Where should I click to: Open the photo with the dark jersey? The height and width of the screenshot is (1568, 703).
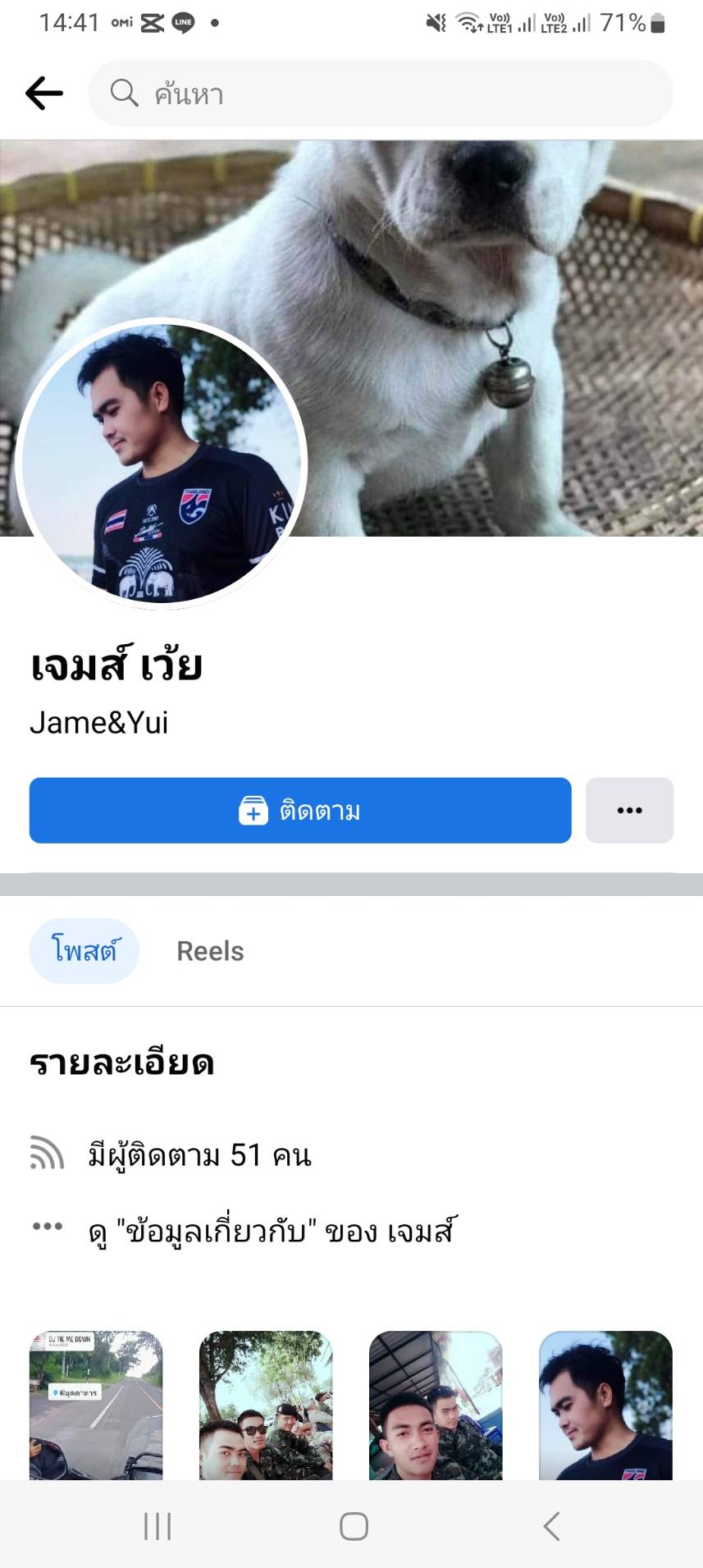pos(605,1405)
